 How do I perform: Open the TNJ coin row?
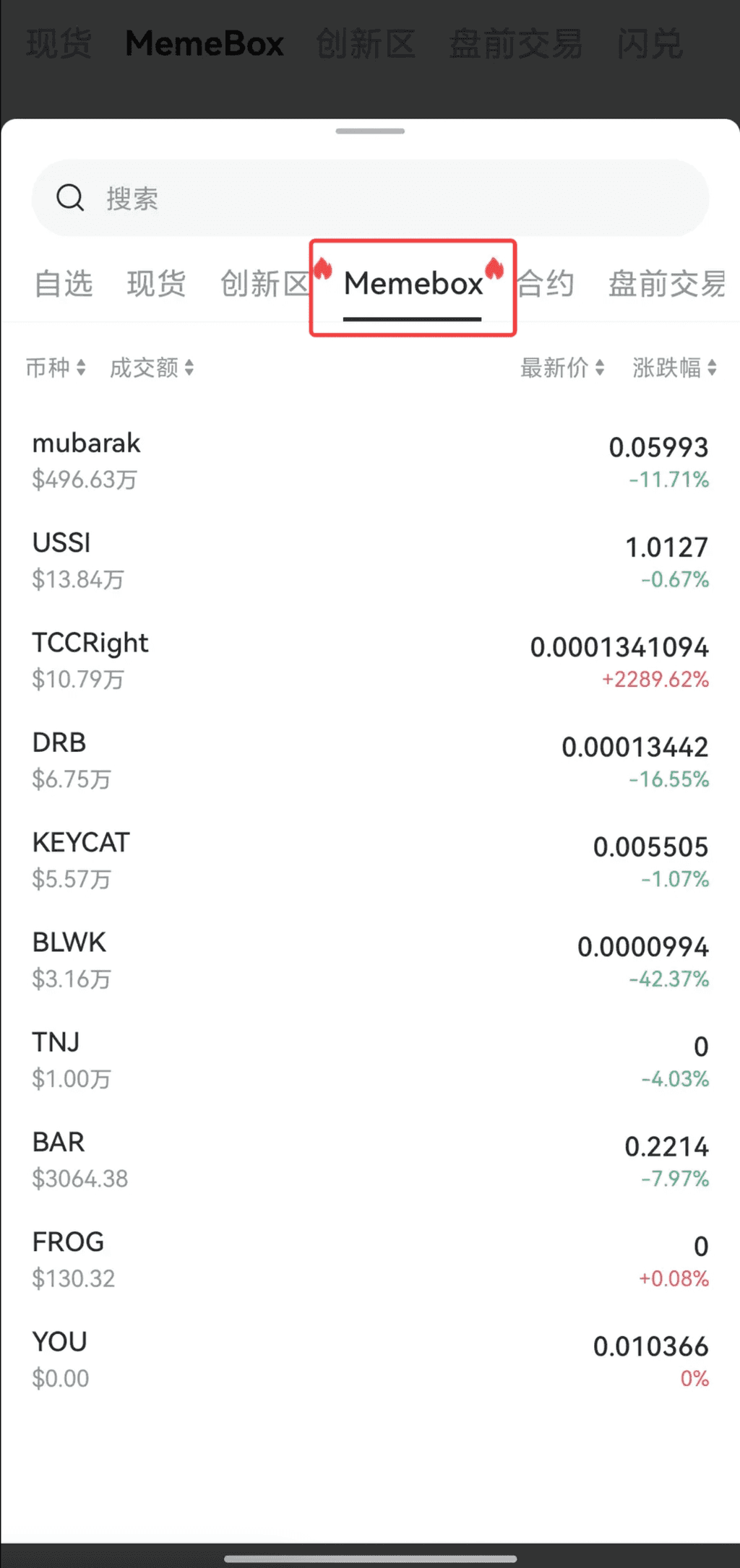tap(370, 1060)
